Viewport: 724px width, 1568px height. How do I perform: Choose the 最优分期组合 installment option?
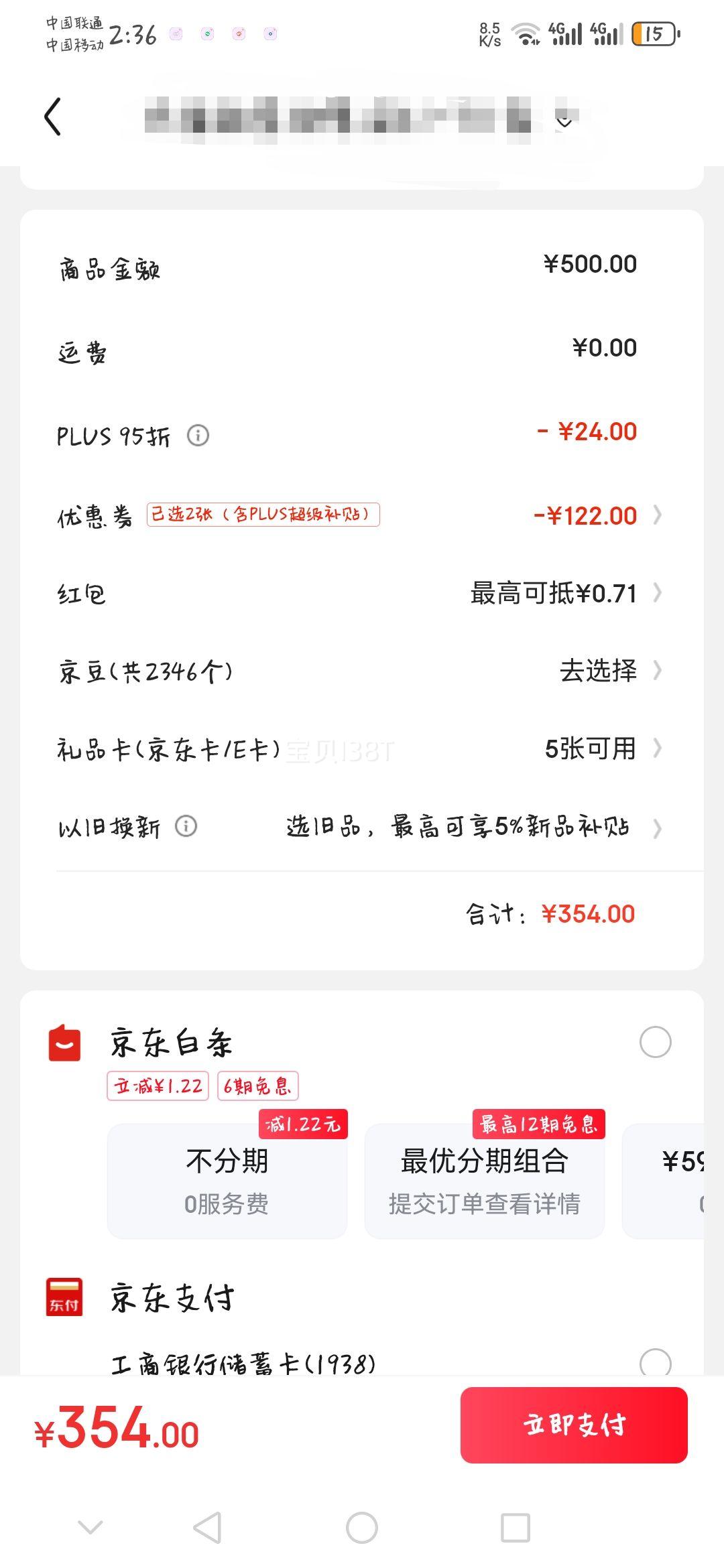tap(485, 1181)
